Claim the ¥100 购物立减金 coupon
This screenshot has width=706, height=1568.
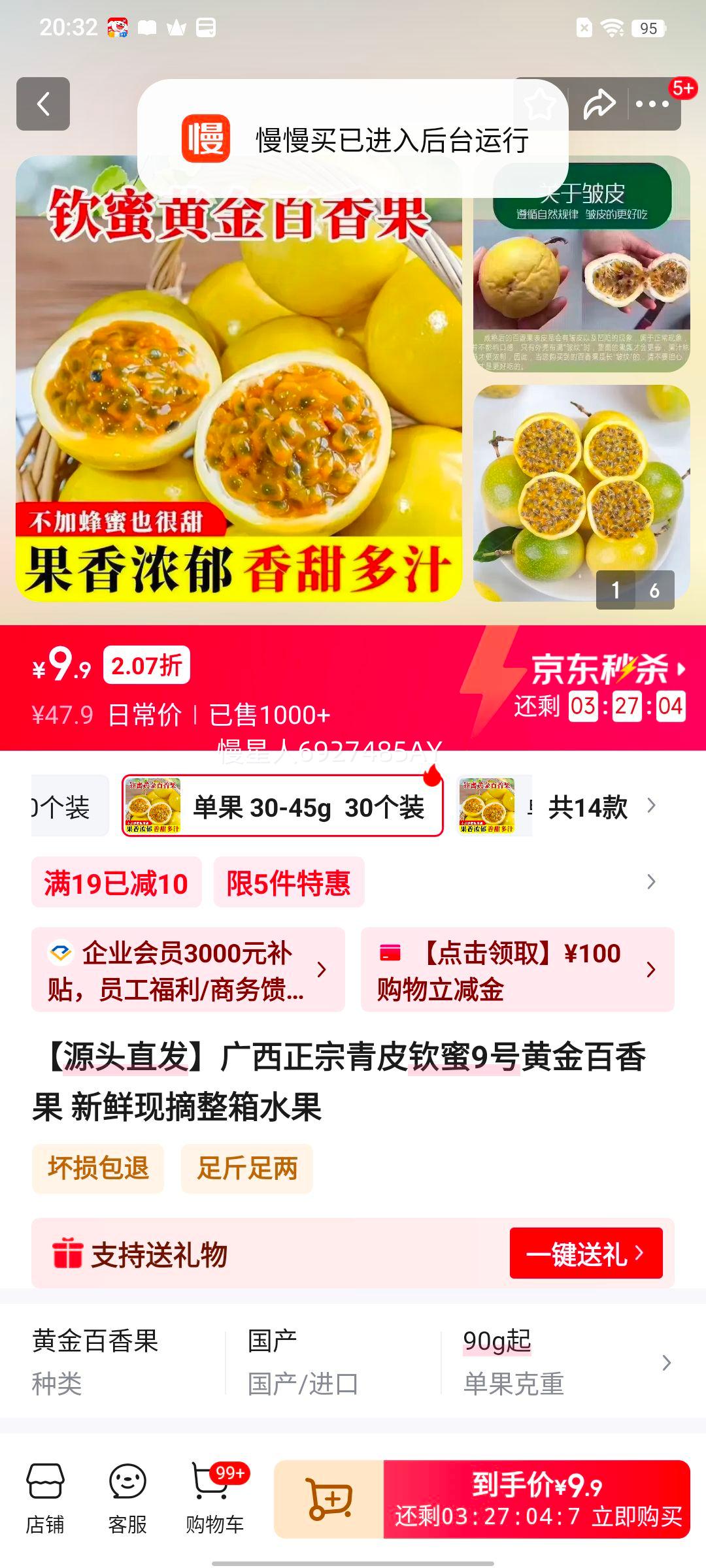[517, 970]
